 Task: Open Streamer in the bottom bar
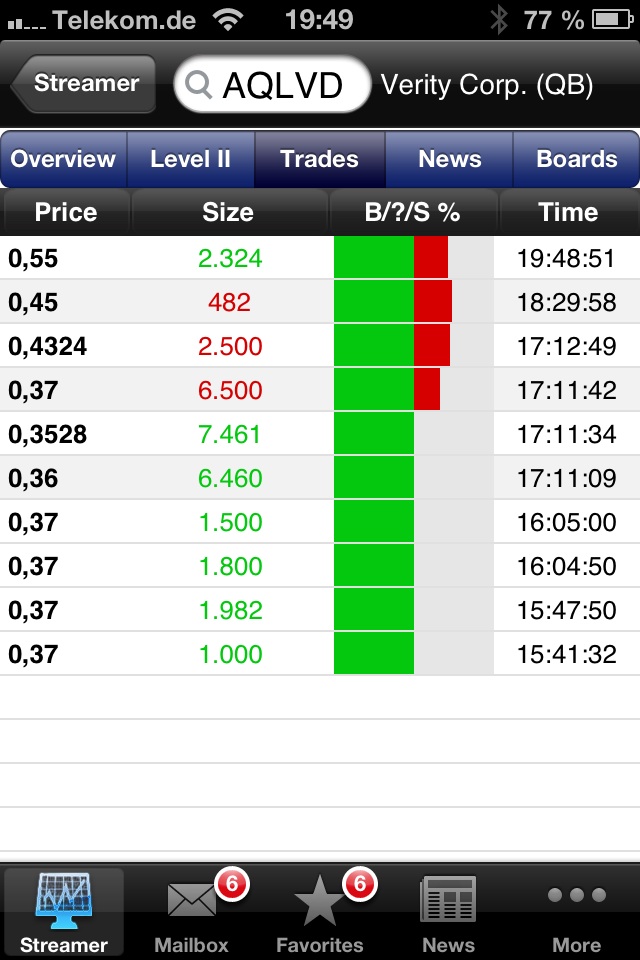click(64, 912)
